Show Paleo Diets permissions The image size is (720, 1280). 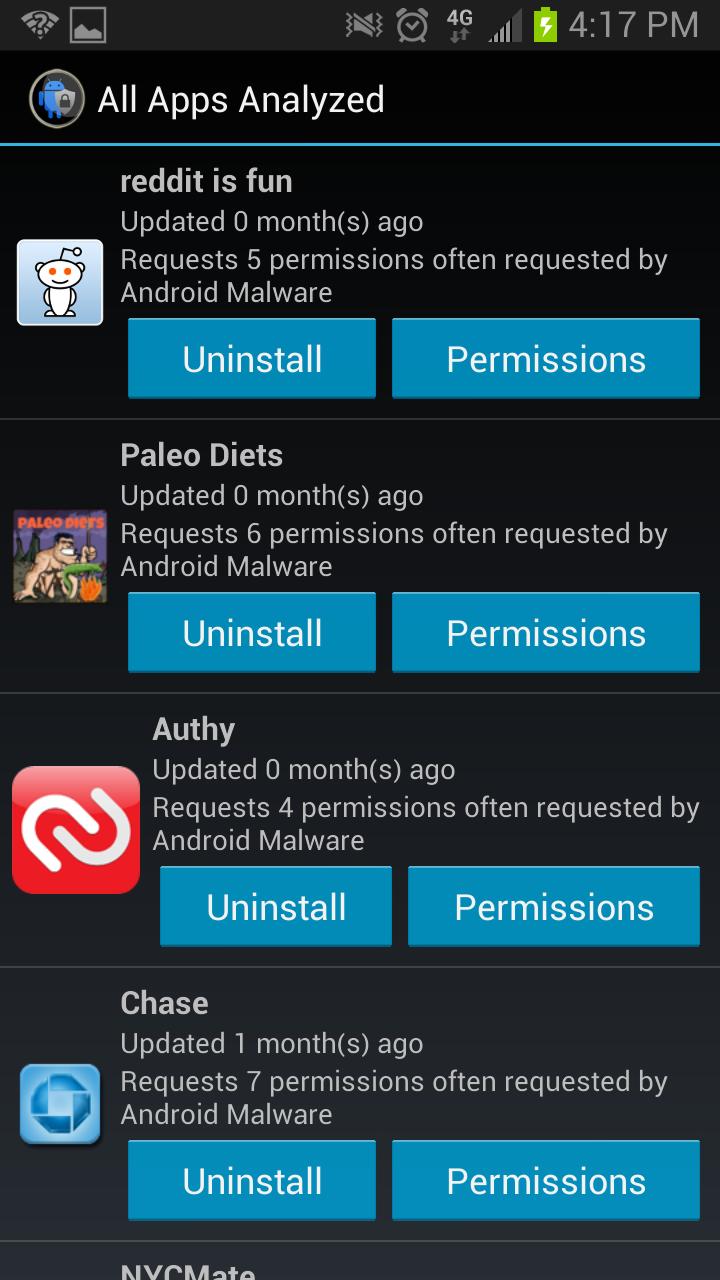pos(545,633)
